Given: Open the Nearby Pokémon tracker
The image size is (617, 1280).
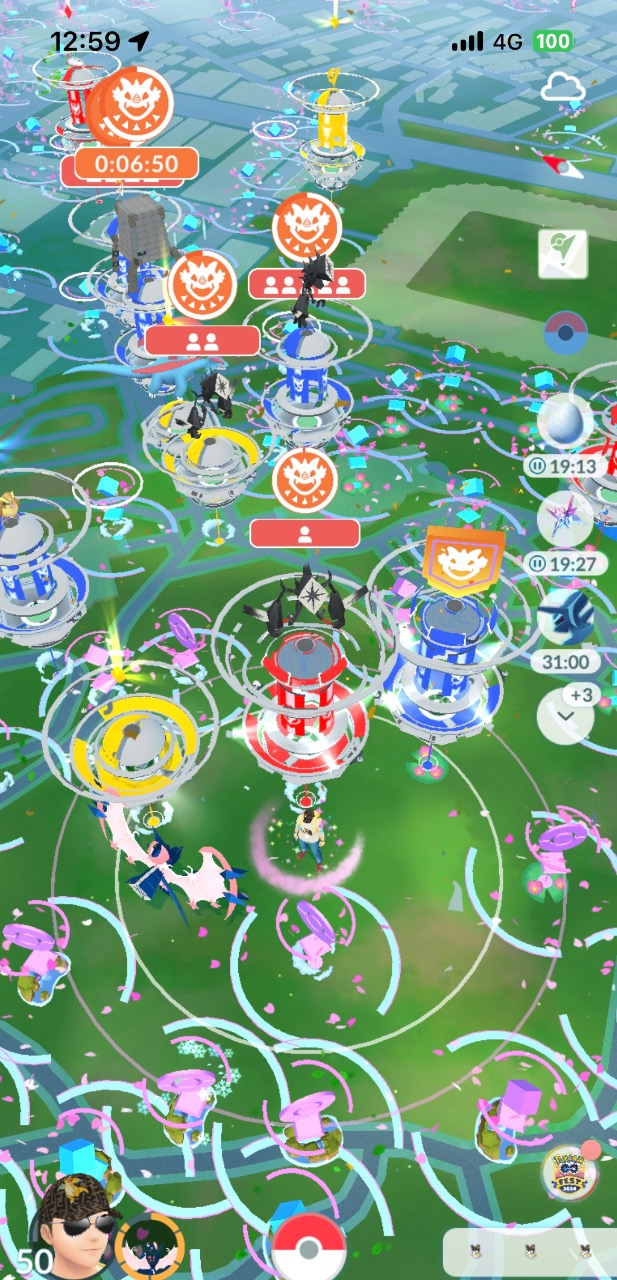Looking at the screenshot, I should (529, 1252).
